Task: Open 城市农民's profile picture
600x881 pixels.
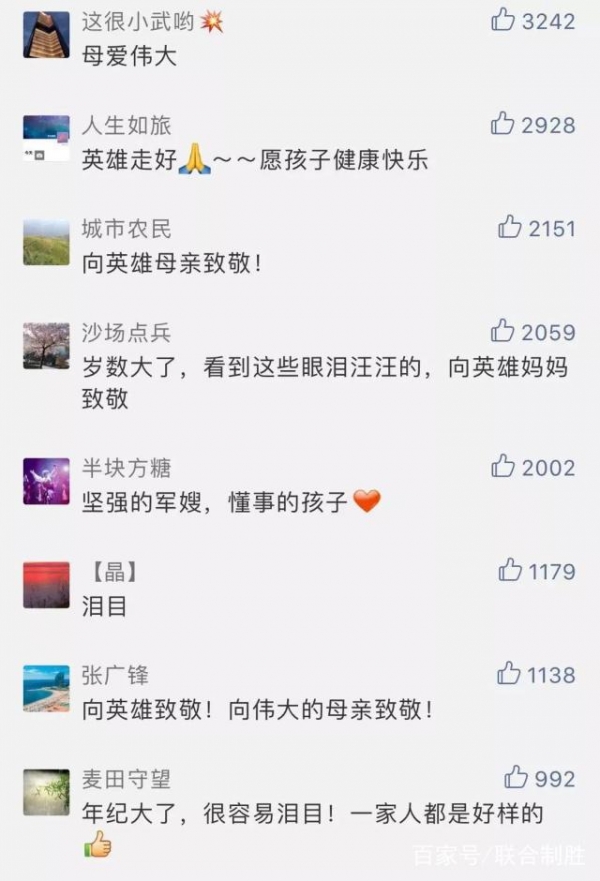Action: click(x=46, y=243)
